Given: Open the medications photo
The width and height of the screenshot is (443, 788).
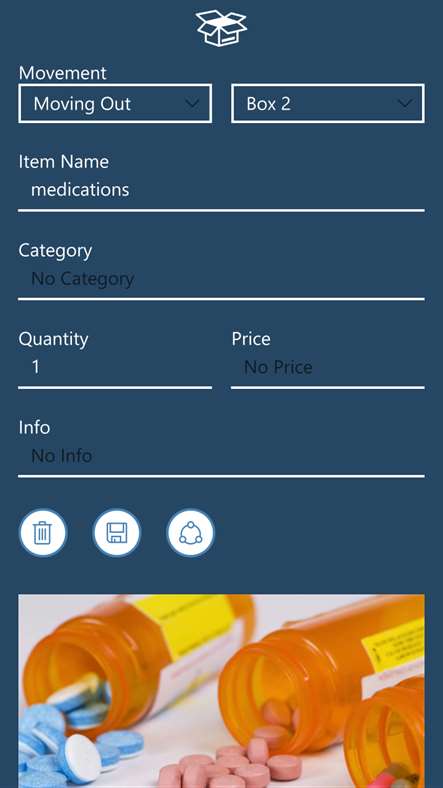Looking at the screenshot, I should pos(221,691).
